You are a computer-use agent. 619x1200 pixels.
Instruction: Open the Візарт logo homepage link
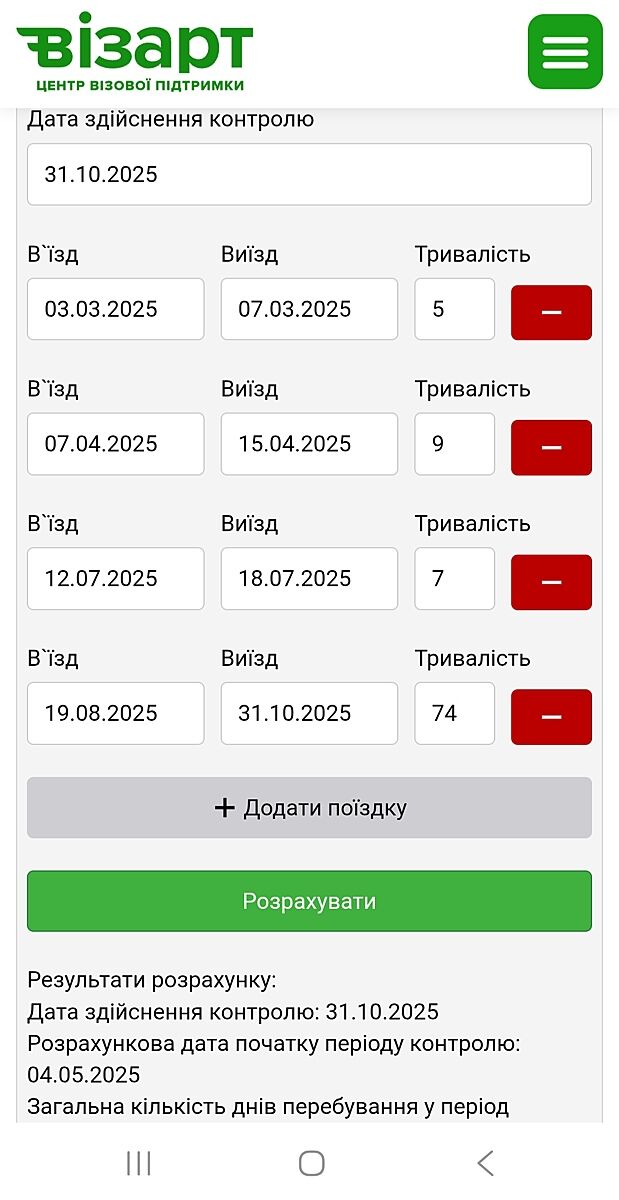point(135,52)
